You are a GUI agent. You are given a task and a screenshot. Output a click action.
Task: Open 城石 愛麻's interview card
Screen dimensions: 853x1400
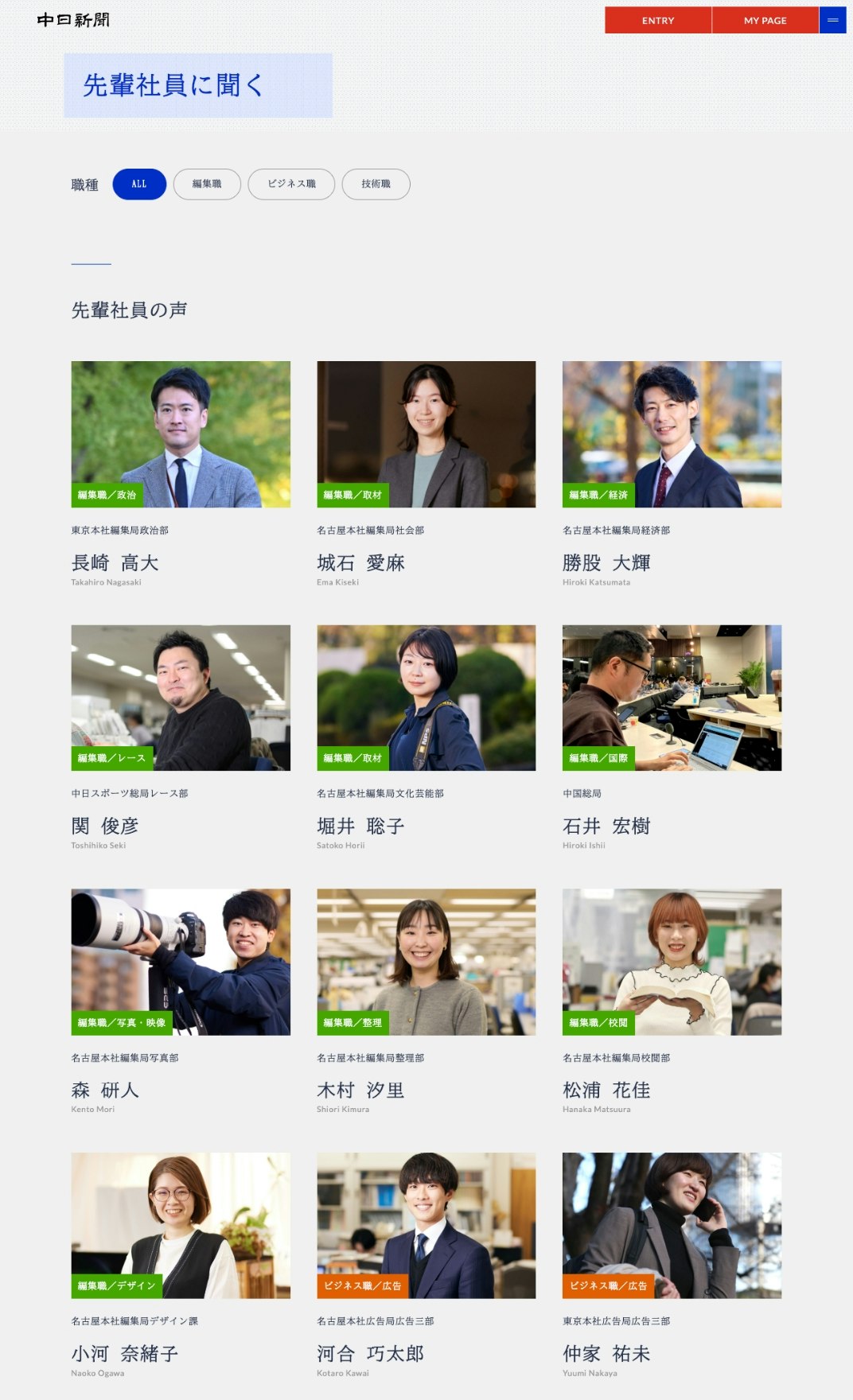[426, 434]
